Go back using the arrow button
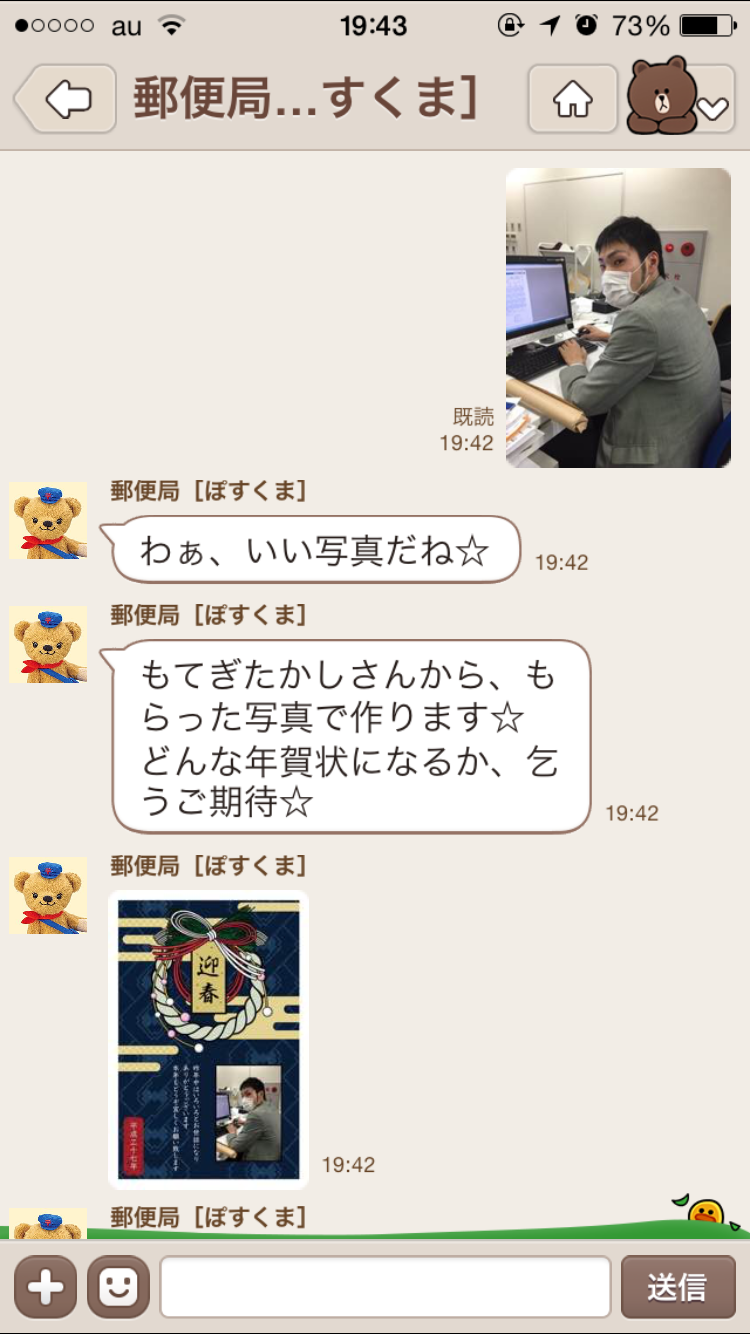The width and height of the screenshot is (750, 1334). [x=66, y=99]
